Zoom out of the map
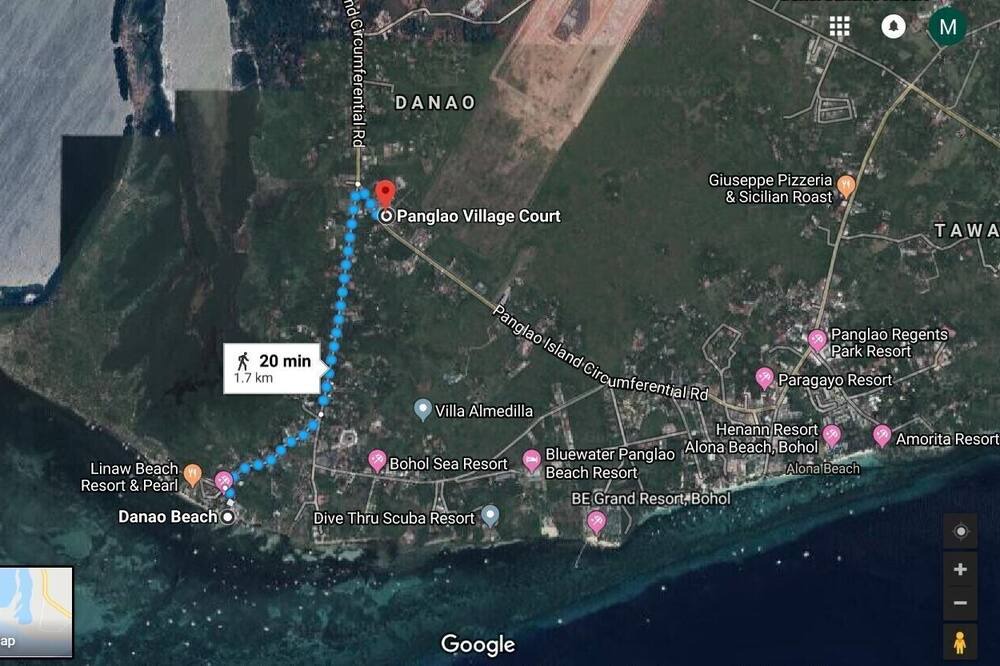The height and width of the screenshot is (666, 1000). (x=960, y=602)
